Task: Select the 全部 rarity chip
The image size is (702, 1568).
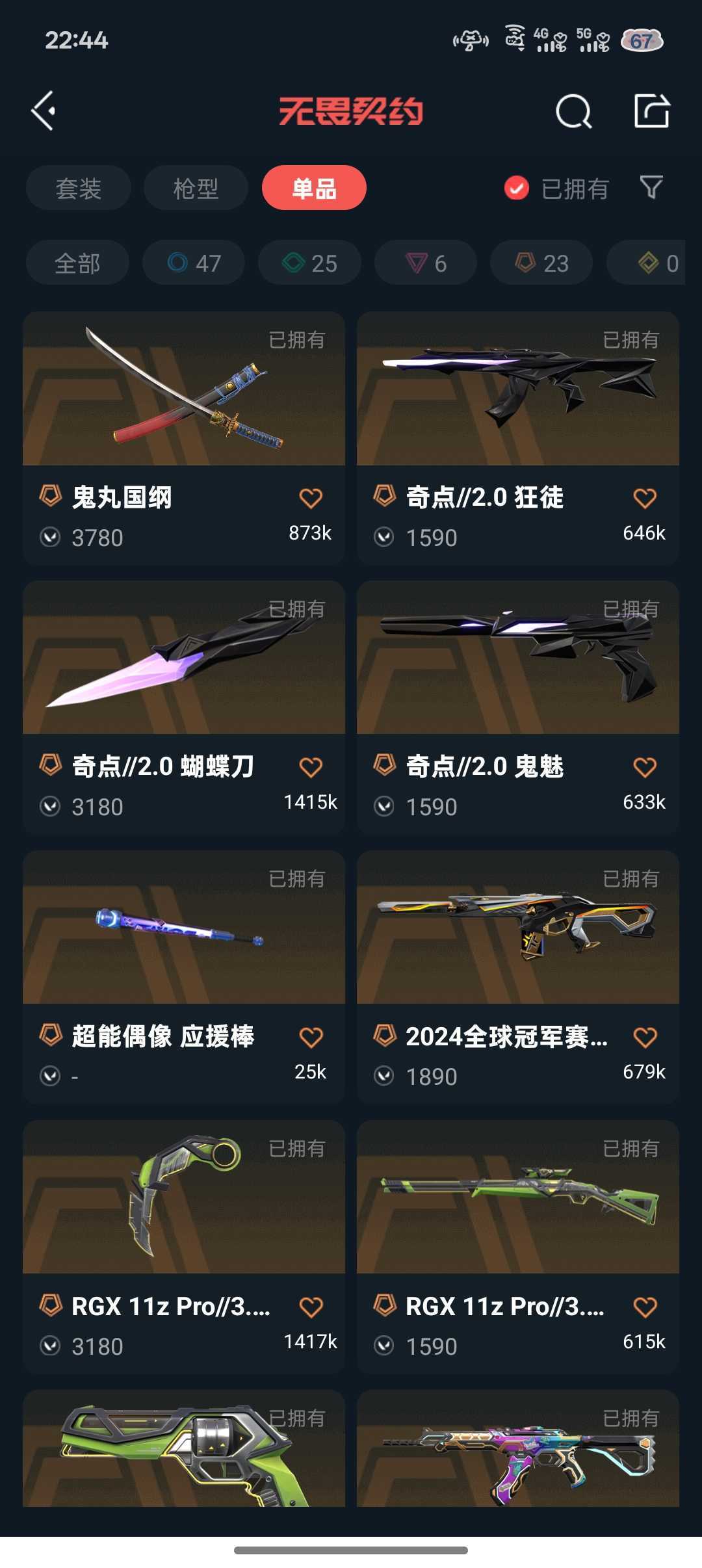Action: (x=77, y=263)
